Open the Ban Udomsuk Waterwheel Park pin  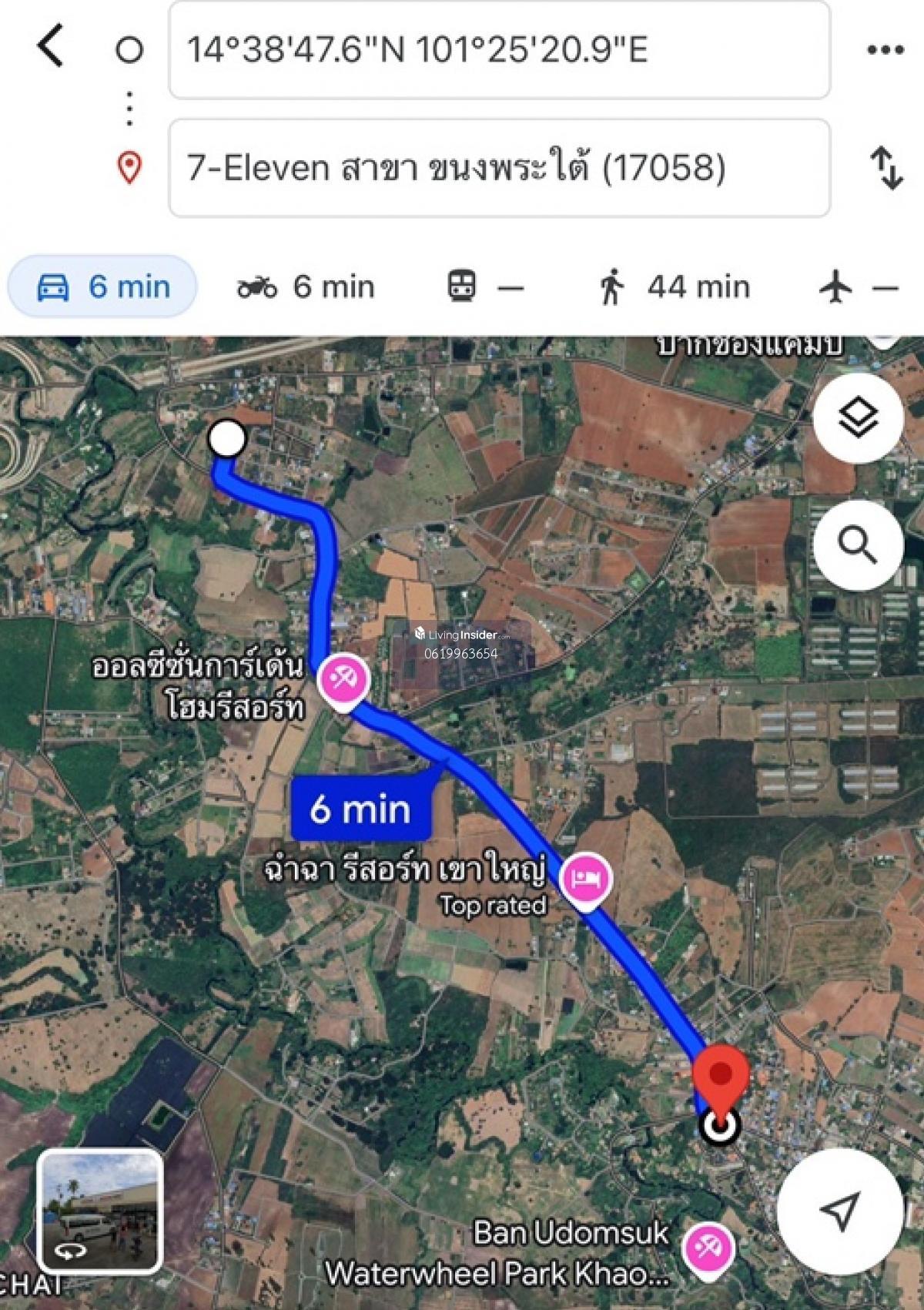click(x=708, y=1251)
